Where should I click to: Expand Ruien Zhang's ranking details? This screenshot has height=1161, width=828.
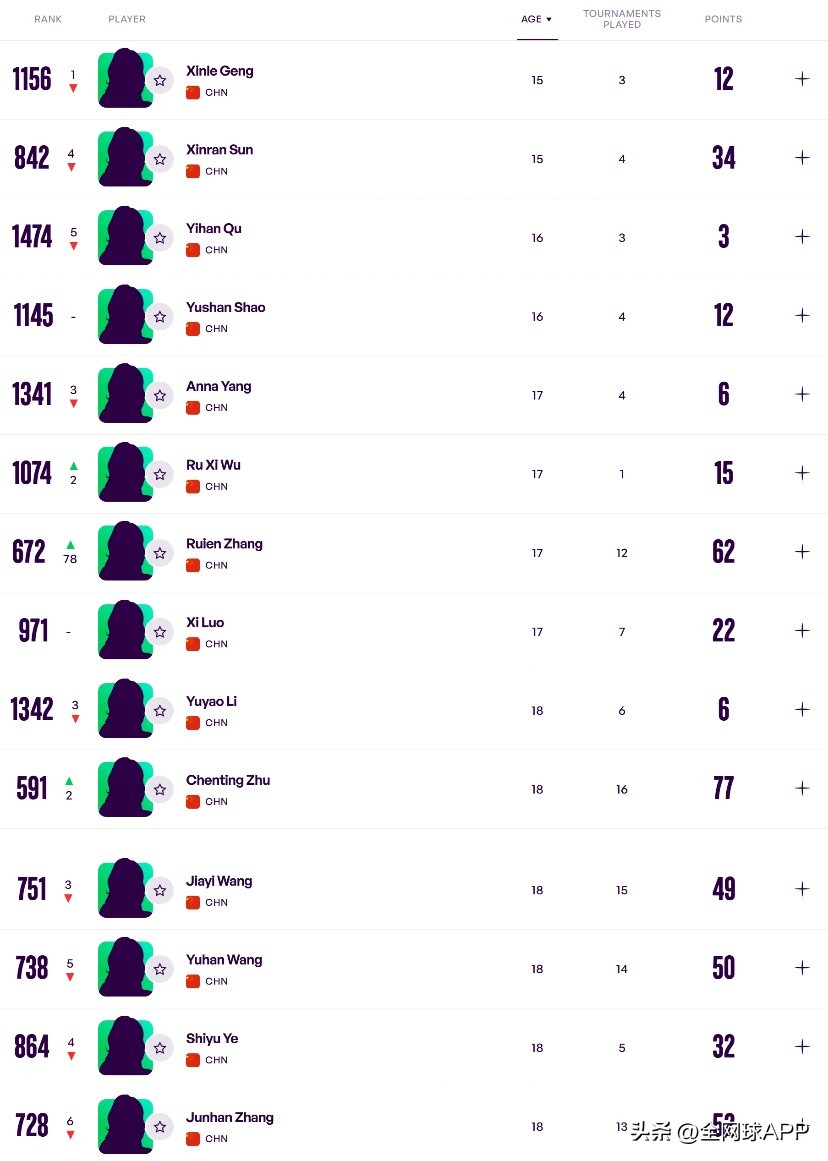click(802, 552)
